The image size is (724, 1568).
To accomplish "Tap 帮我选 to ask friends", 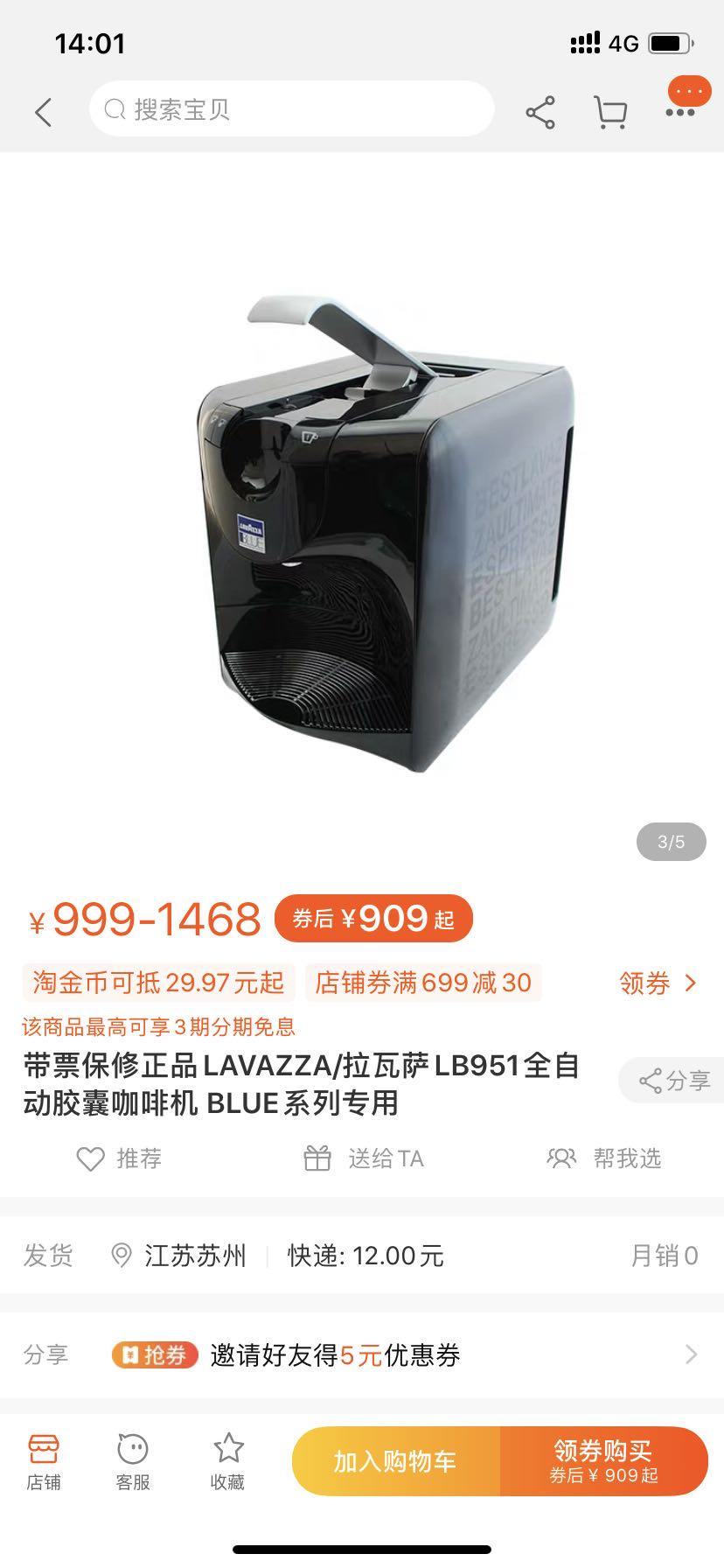I will tap(603, 1158).
